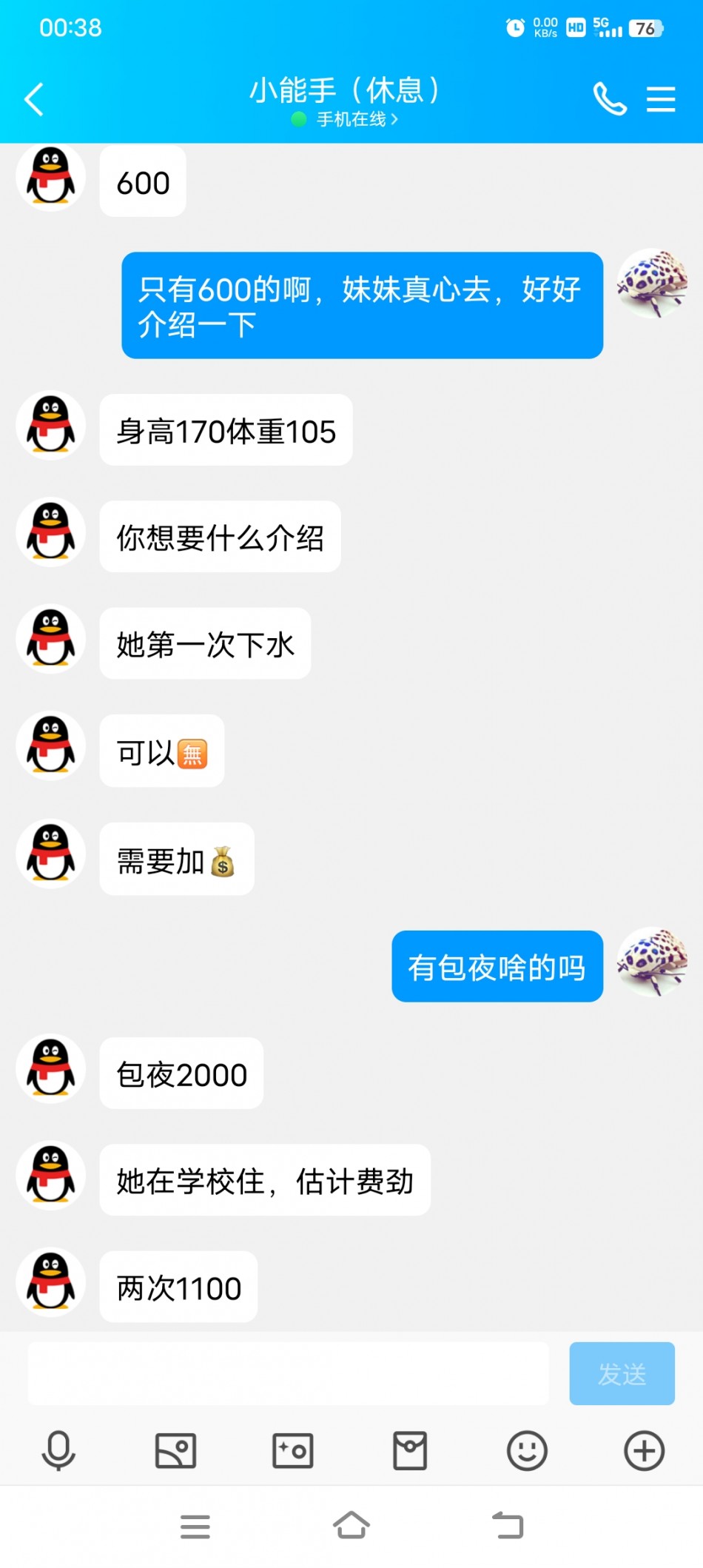The image size is (703, 1568).
Task: Open the voice message microphone
Action: click(x=58, y=1450)
